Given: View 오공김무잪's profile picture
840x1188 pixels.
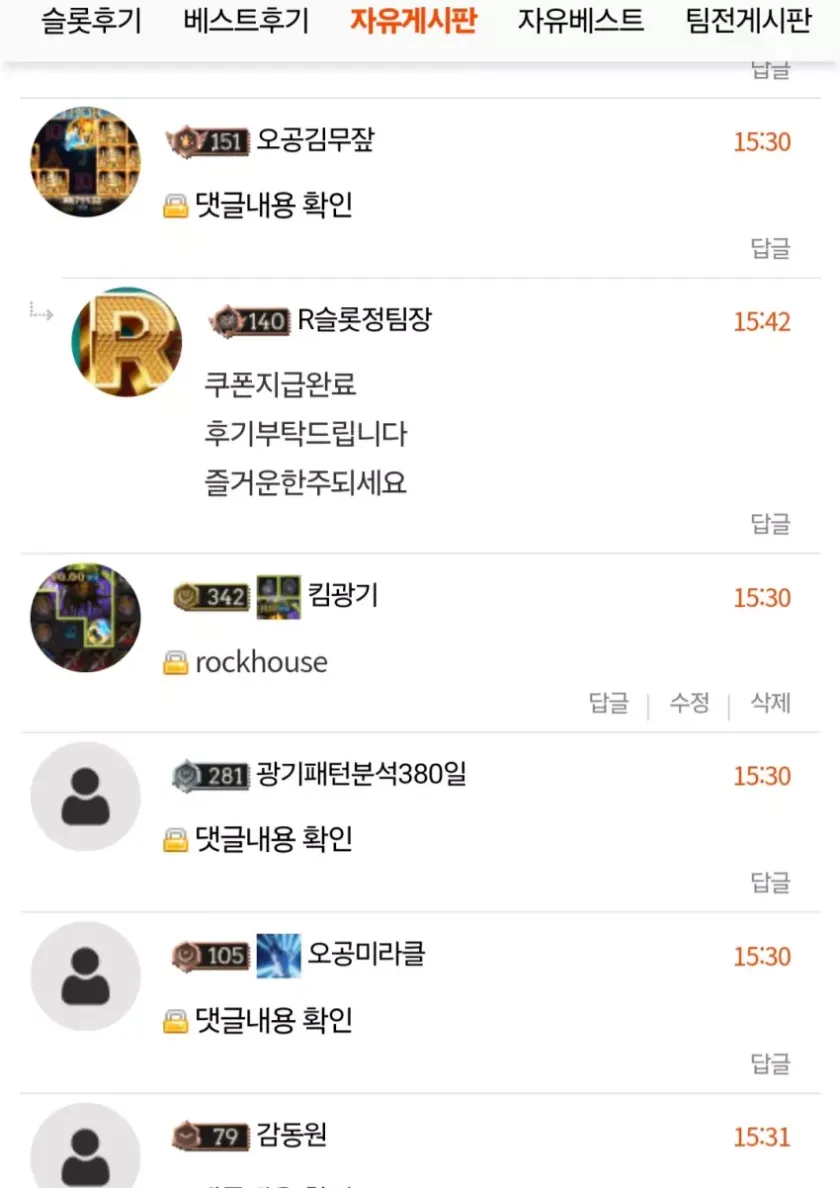Looking at the screenshot, I should 86,162.
